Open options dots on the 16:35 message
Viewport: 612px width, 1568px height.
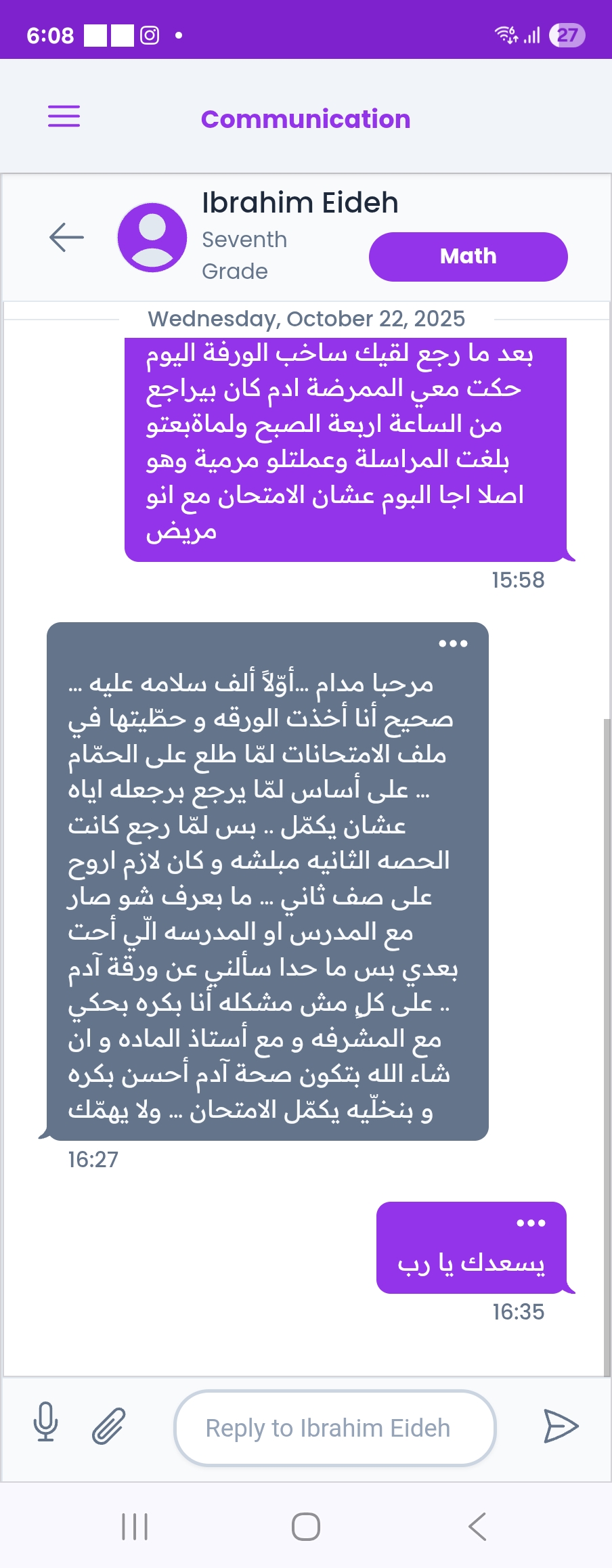(x=531, y=1223)
